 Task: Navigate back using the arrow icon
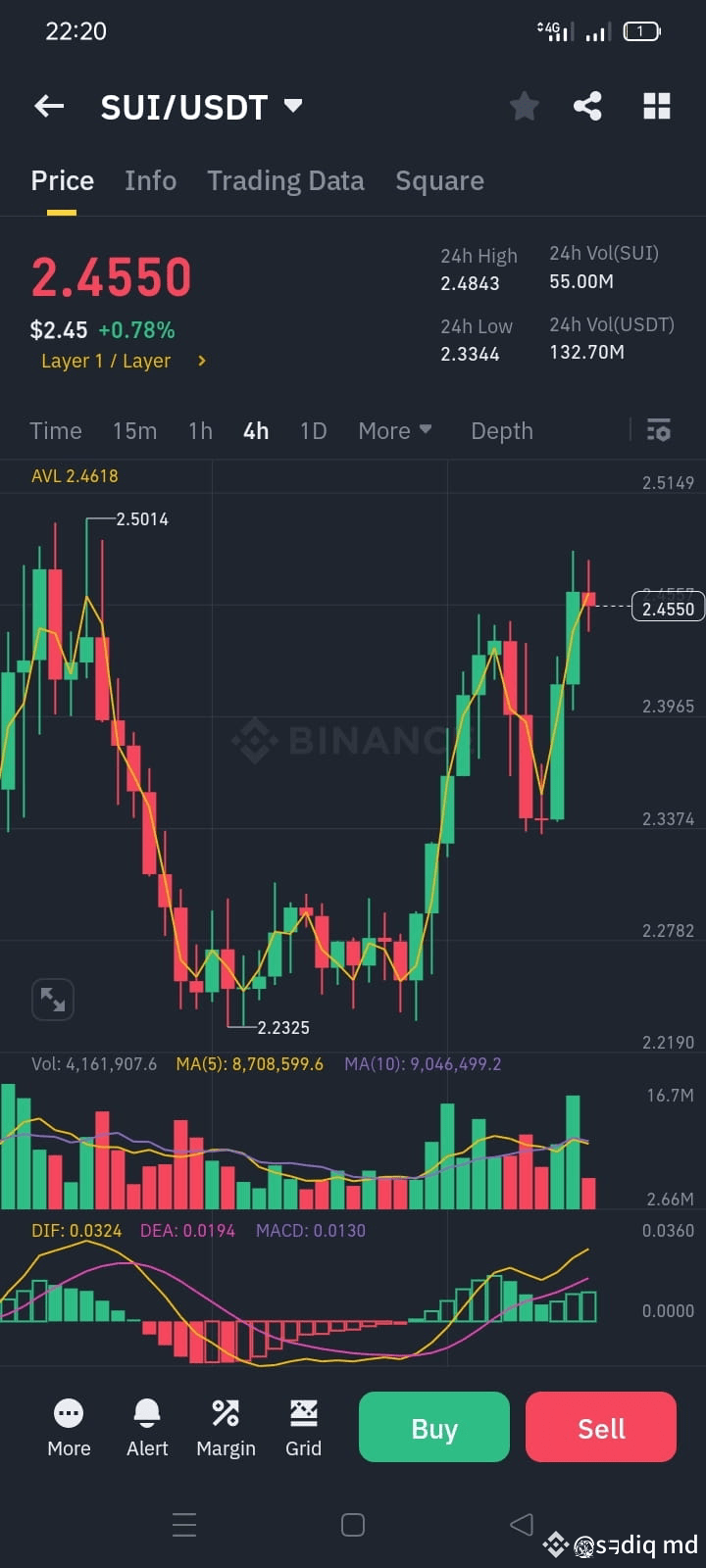[49, 106]
